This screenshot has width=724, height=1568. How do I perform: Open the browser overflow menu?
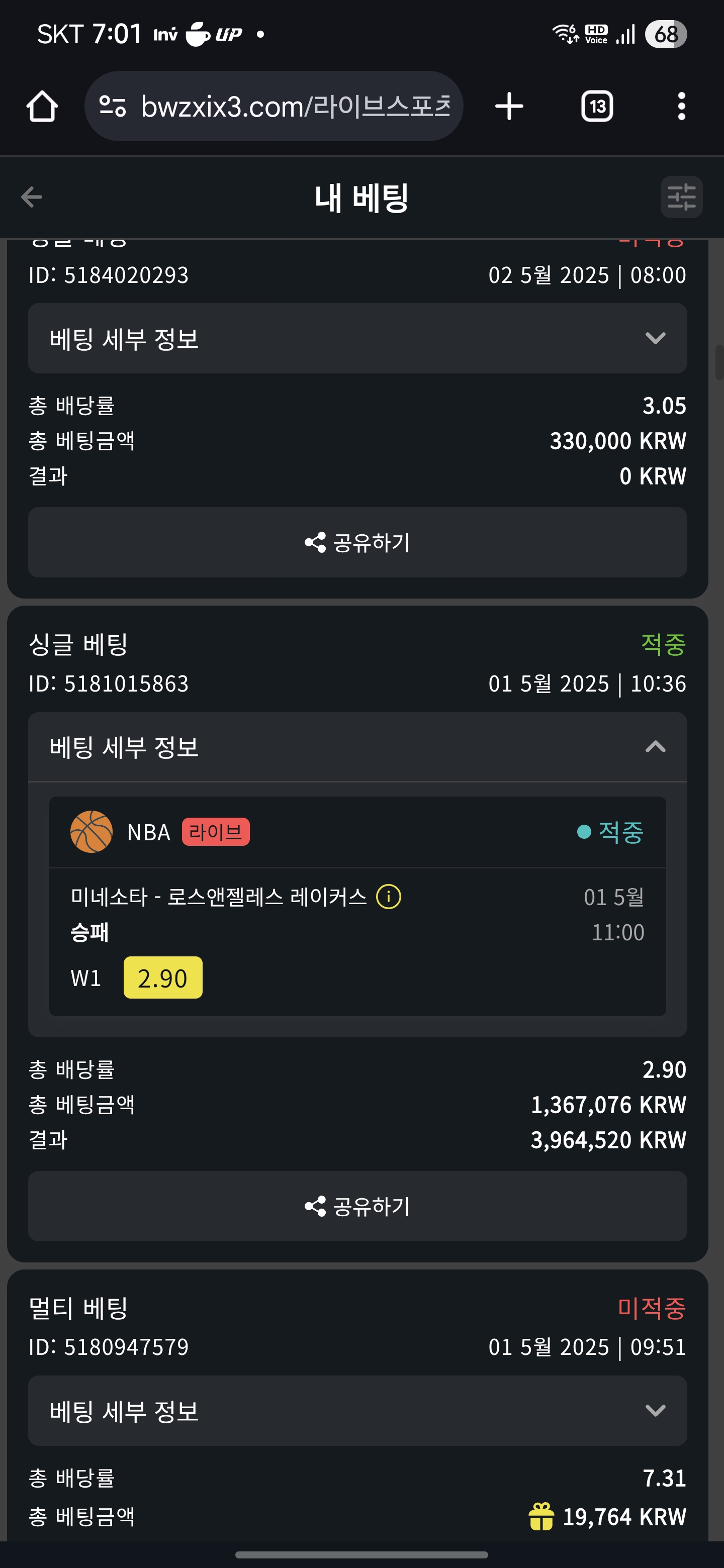click(x=681, y=107)
